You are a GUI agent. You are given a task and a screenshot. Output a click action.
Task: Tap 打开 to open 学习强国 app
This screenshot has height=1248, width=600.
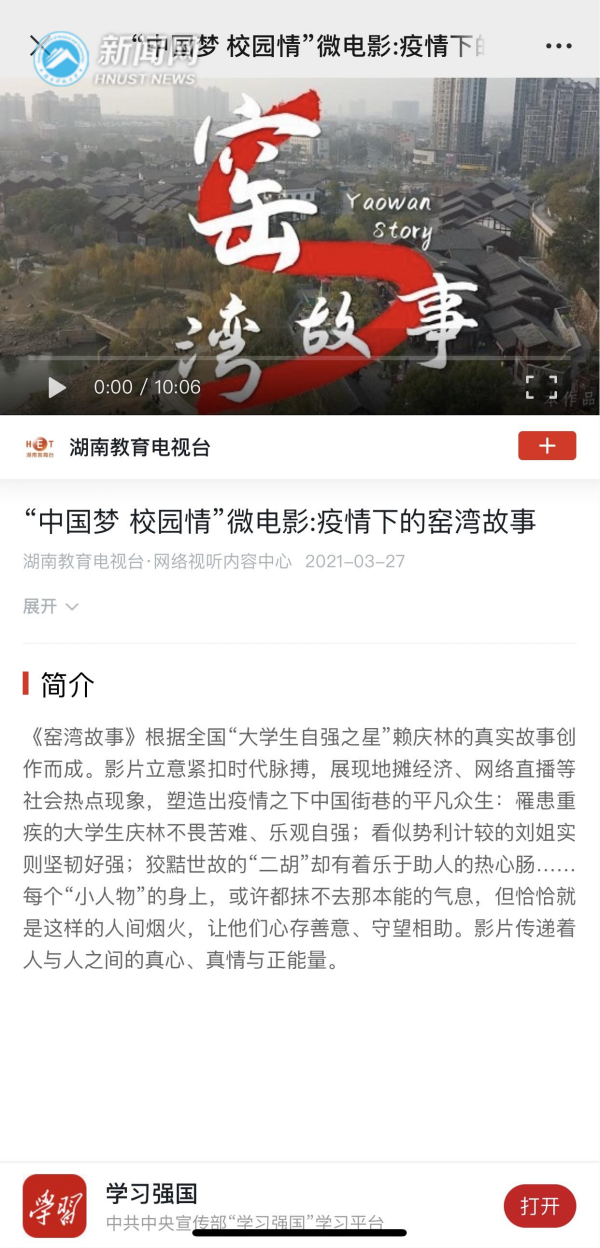pyautogui.click(x=539, y=1206)
